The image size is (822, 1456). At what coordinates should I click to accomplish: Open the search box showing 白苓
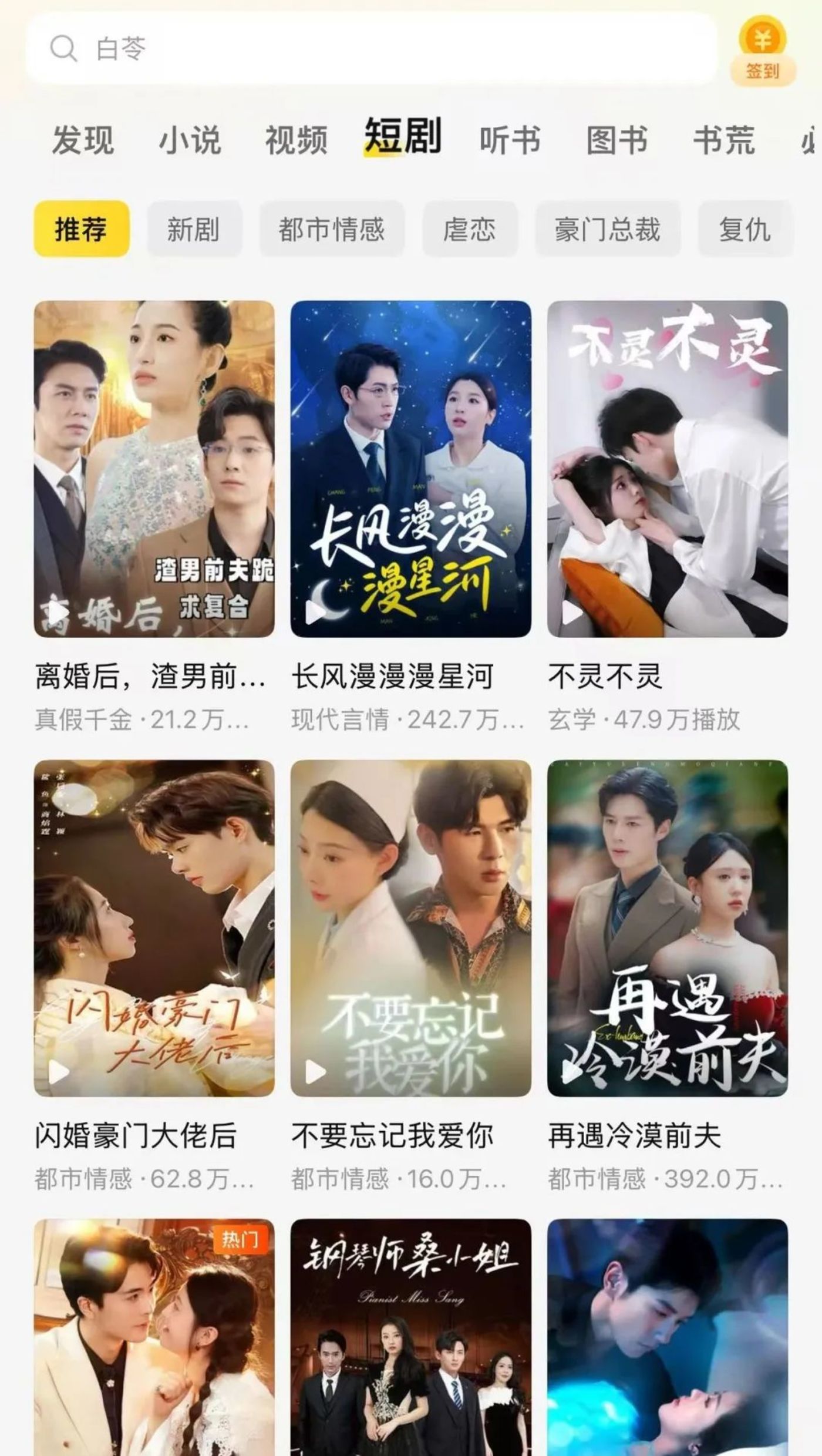pyautogui.click(x=370, y=48)
